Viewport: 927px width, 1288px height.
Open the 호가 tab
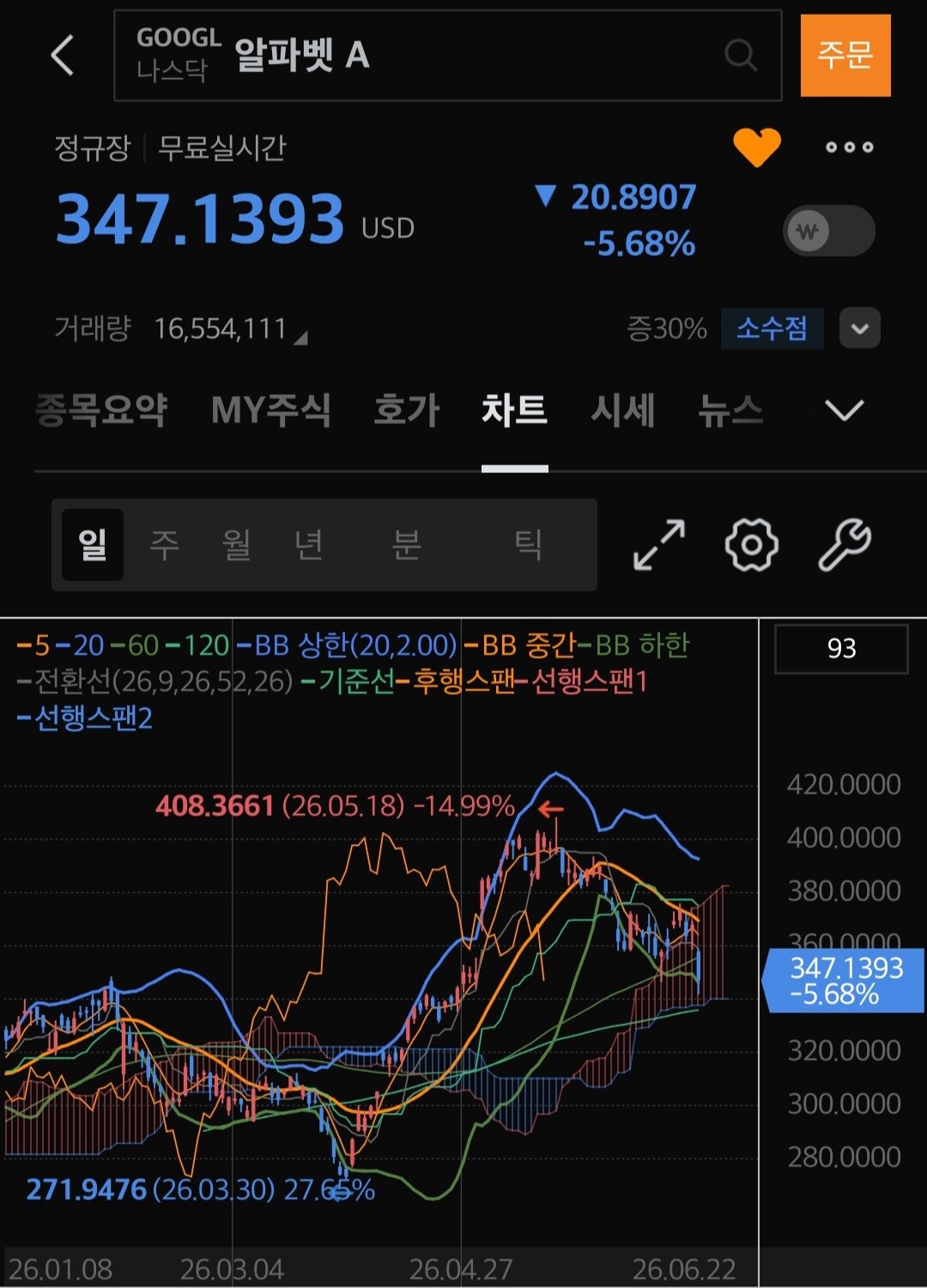pyautogui.click(x=407, y=410)
